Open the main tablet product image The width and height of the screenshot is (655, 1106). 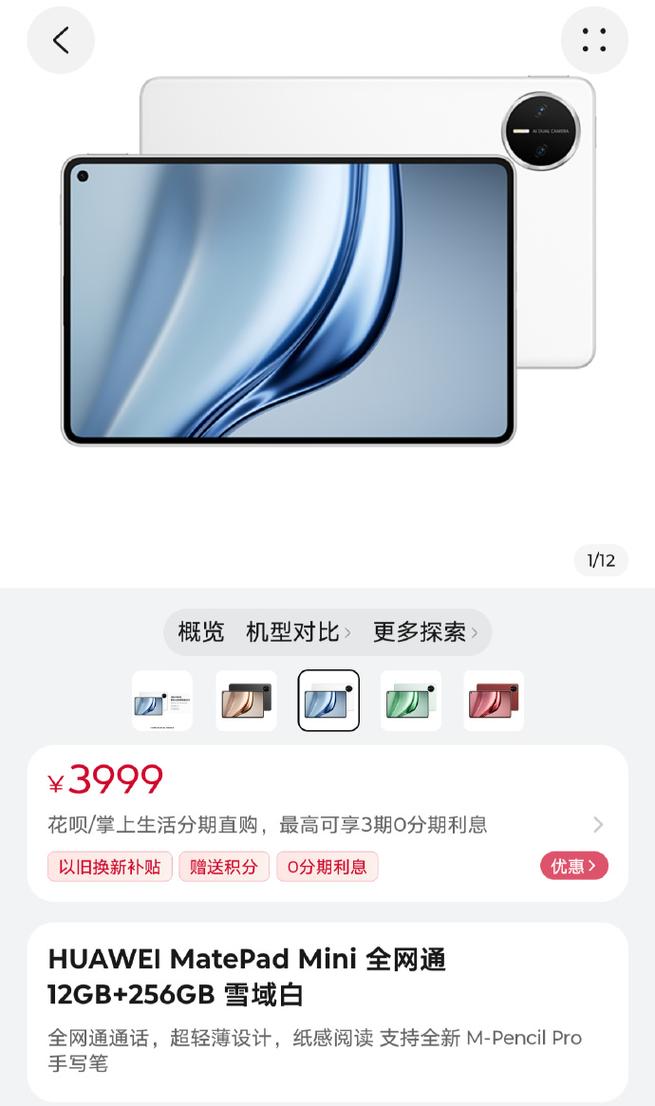329,261
